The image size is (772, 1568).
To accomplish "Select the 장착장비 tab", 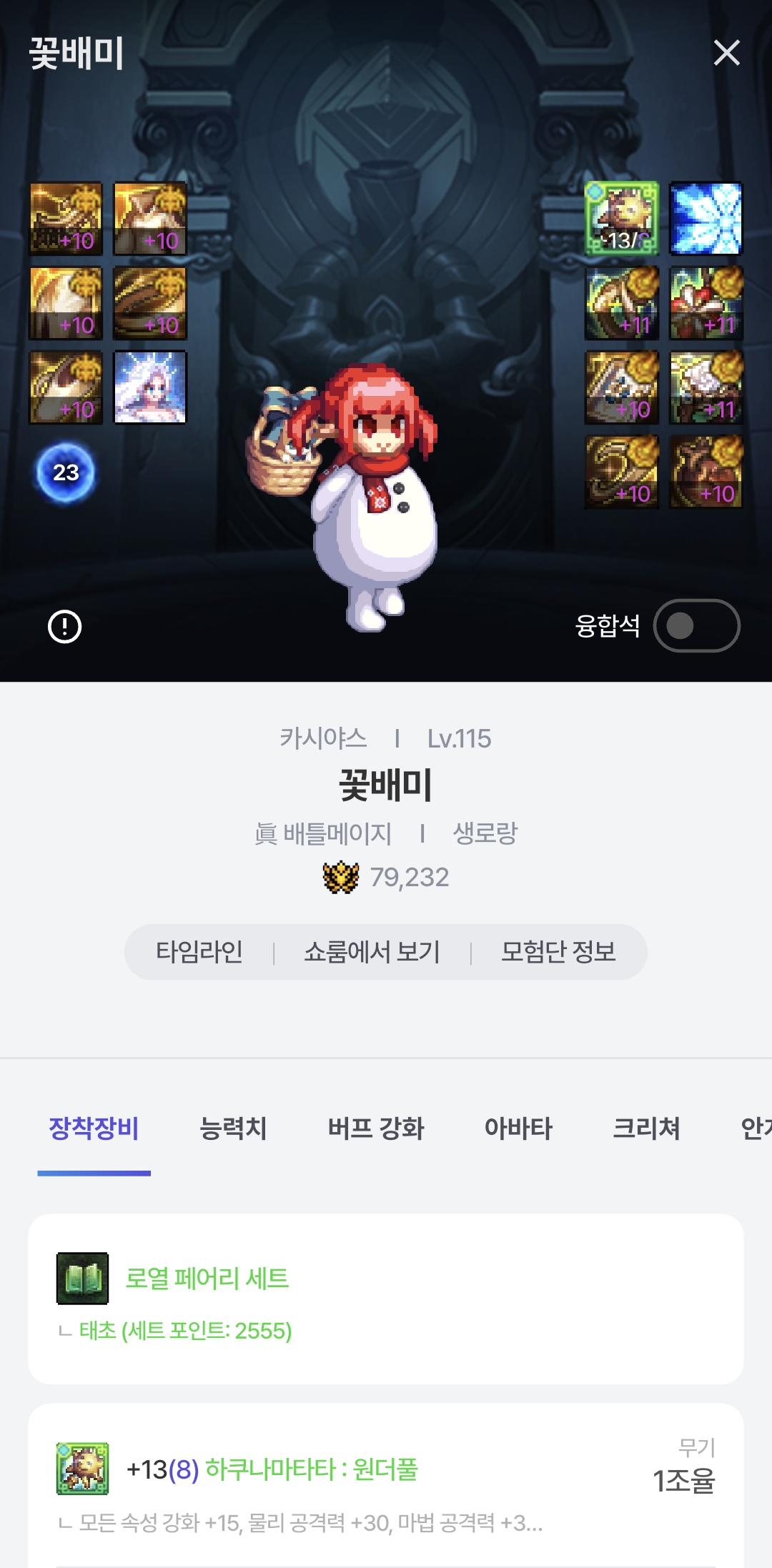I will coord(94,1128).
